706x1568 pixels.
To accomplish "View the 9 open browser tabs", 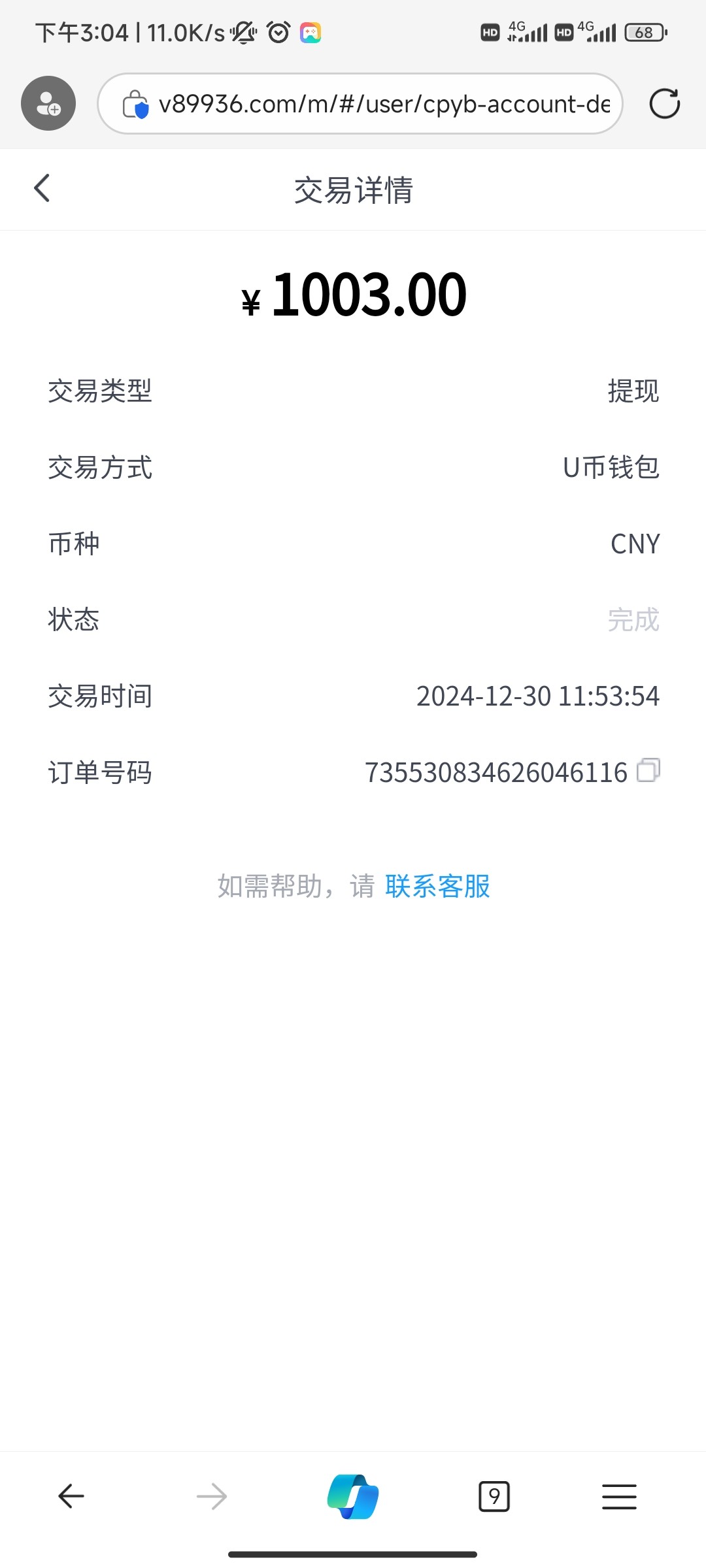I will tap(494, 1496).
